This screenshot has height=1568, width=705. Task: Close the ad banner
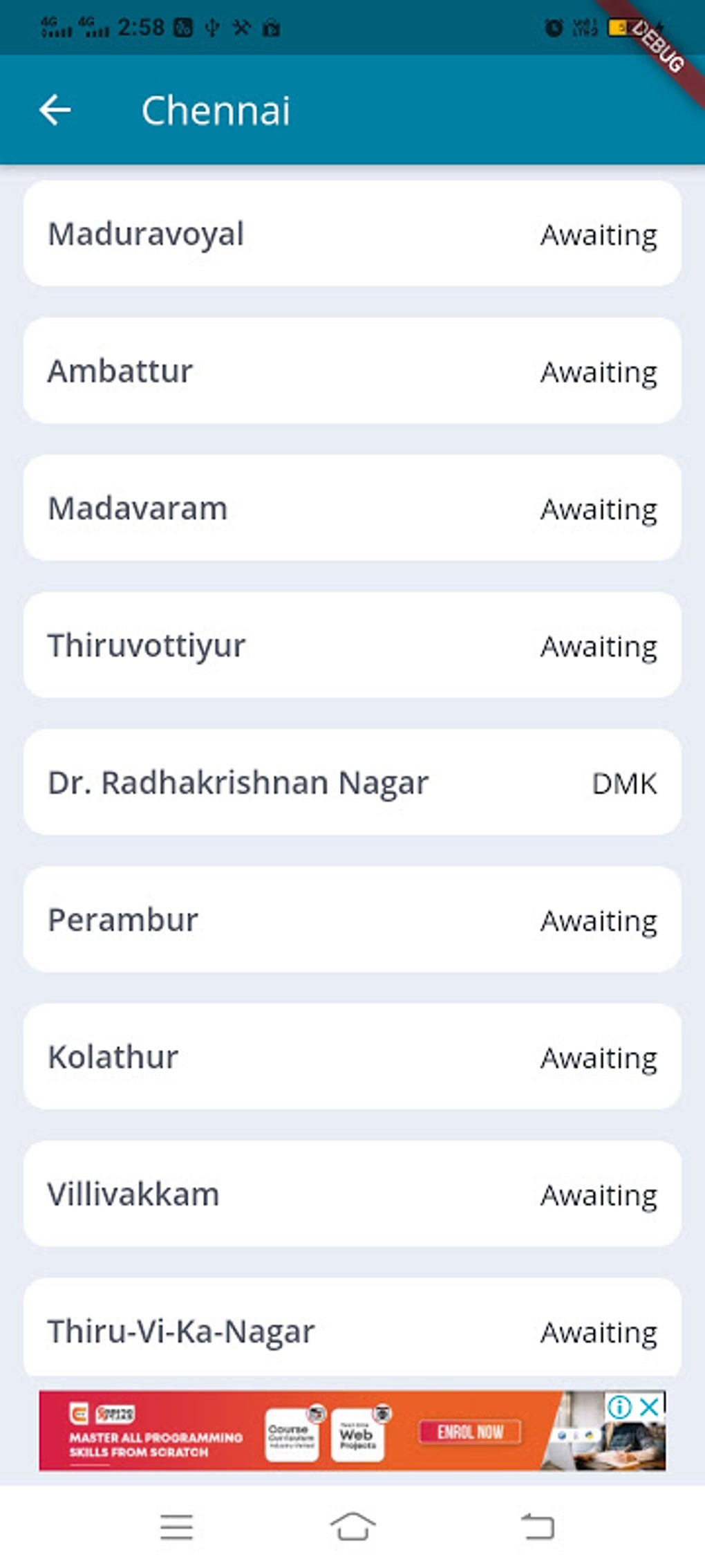[650, 1407]
